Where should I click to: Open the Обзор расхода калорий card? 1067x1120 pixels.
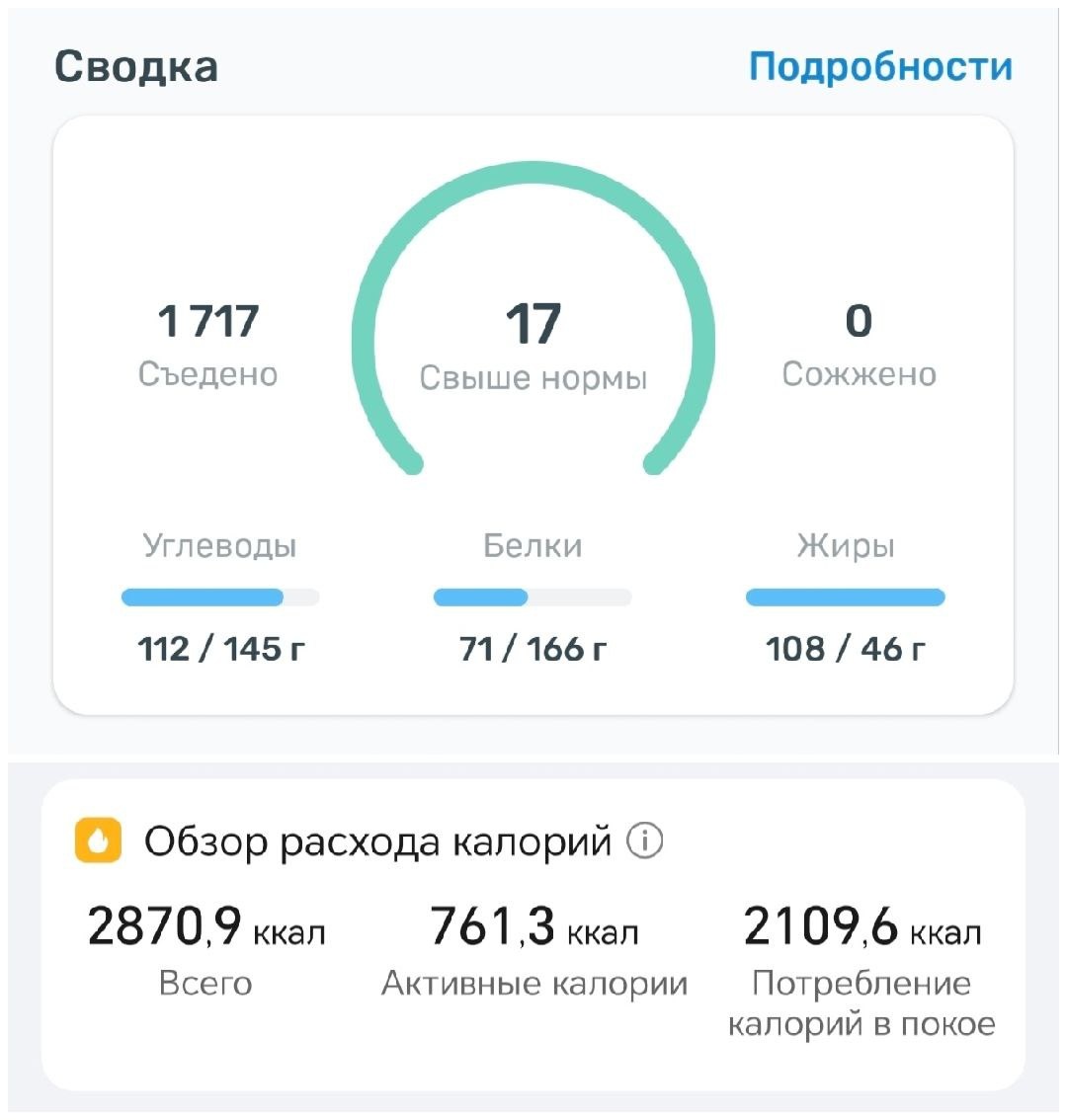533,935
